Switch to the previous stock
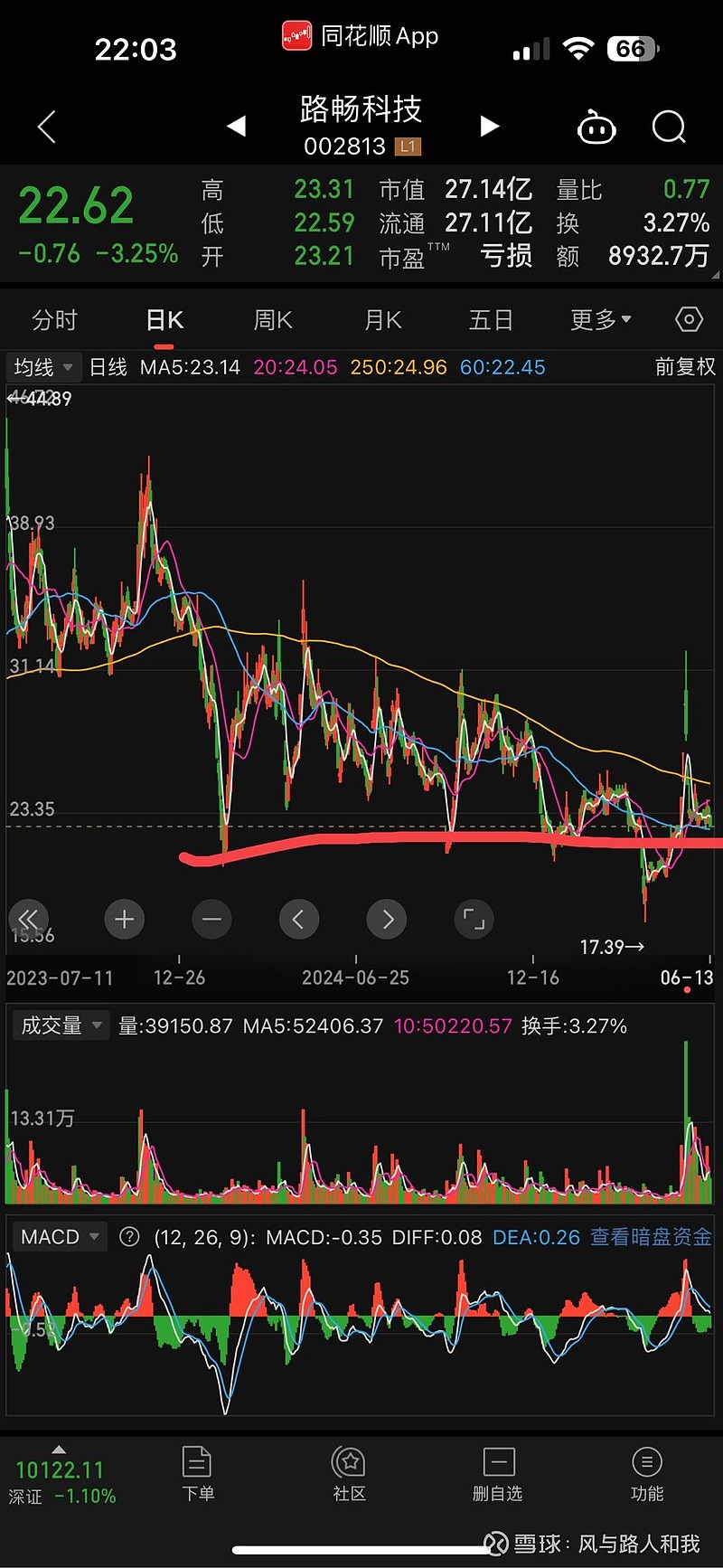The height and width of the screenshot is (1568, 723). [x=237, y=127]
